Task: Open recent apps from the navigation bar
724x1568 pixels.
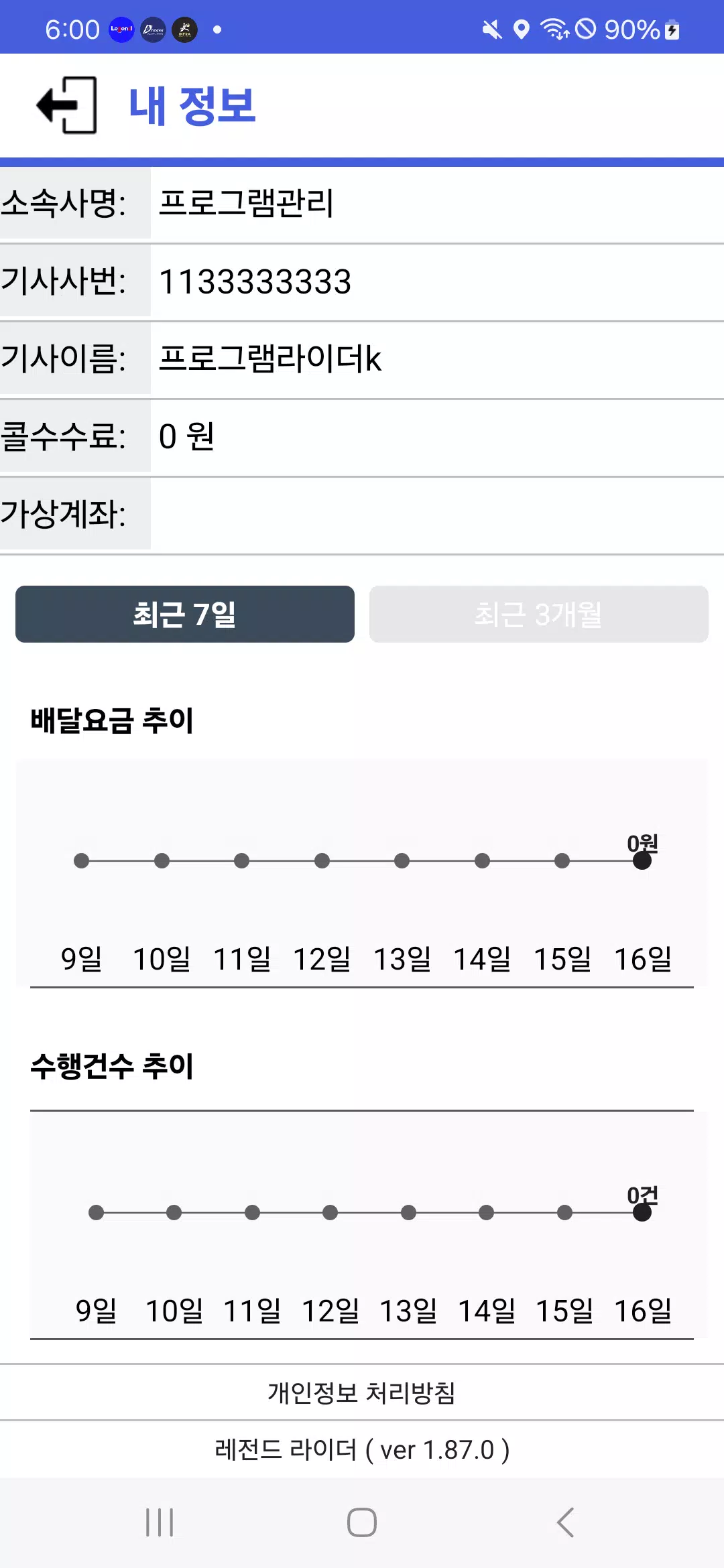Action: (x=160, y=1522)
